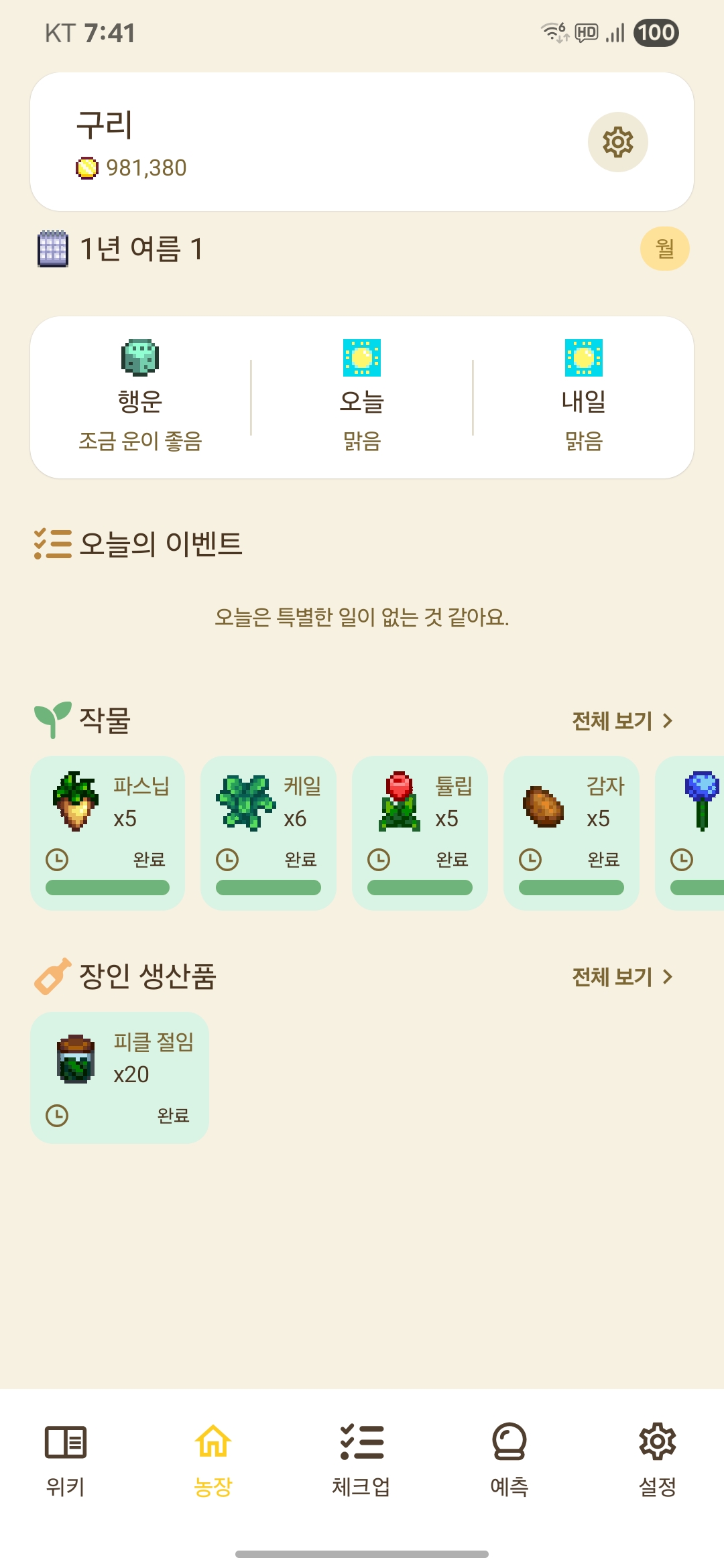This screenshot has height=1568, width=724.
Task: Select the 파스닙 crop card
Action: tap(107, 833)
